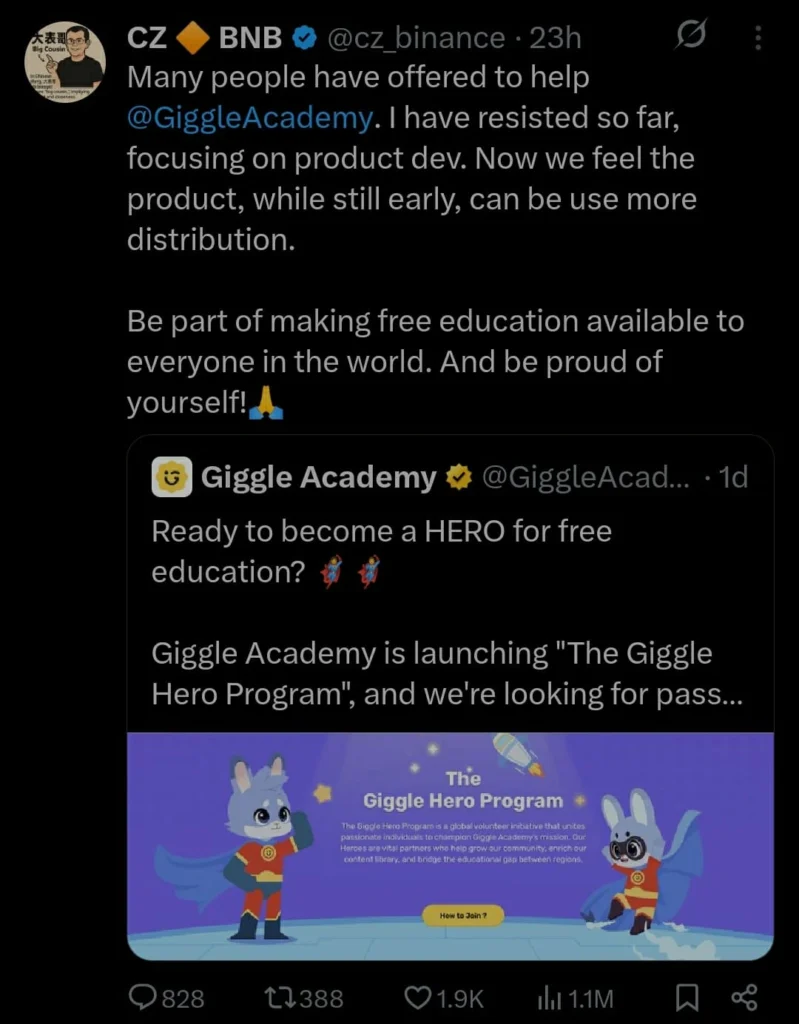Screen dimensions: 799x1024
Task: Open the @GiggleAcademy mention link
Action: pyautogui.click(x=249, y=117)
